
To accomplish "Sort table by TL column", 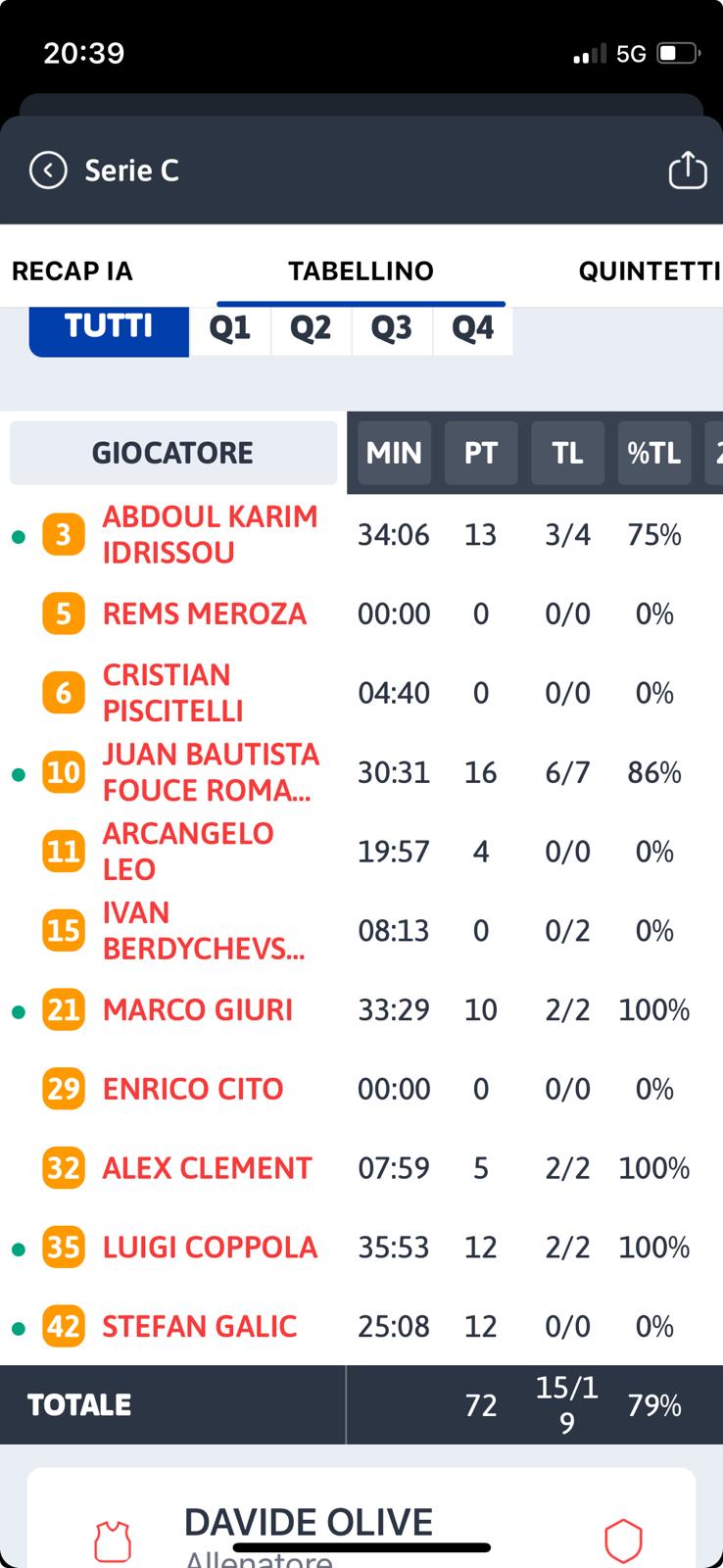I will [567, 453].
